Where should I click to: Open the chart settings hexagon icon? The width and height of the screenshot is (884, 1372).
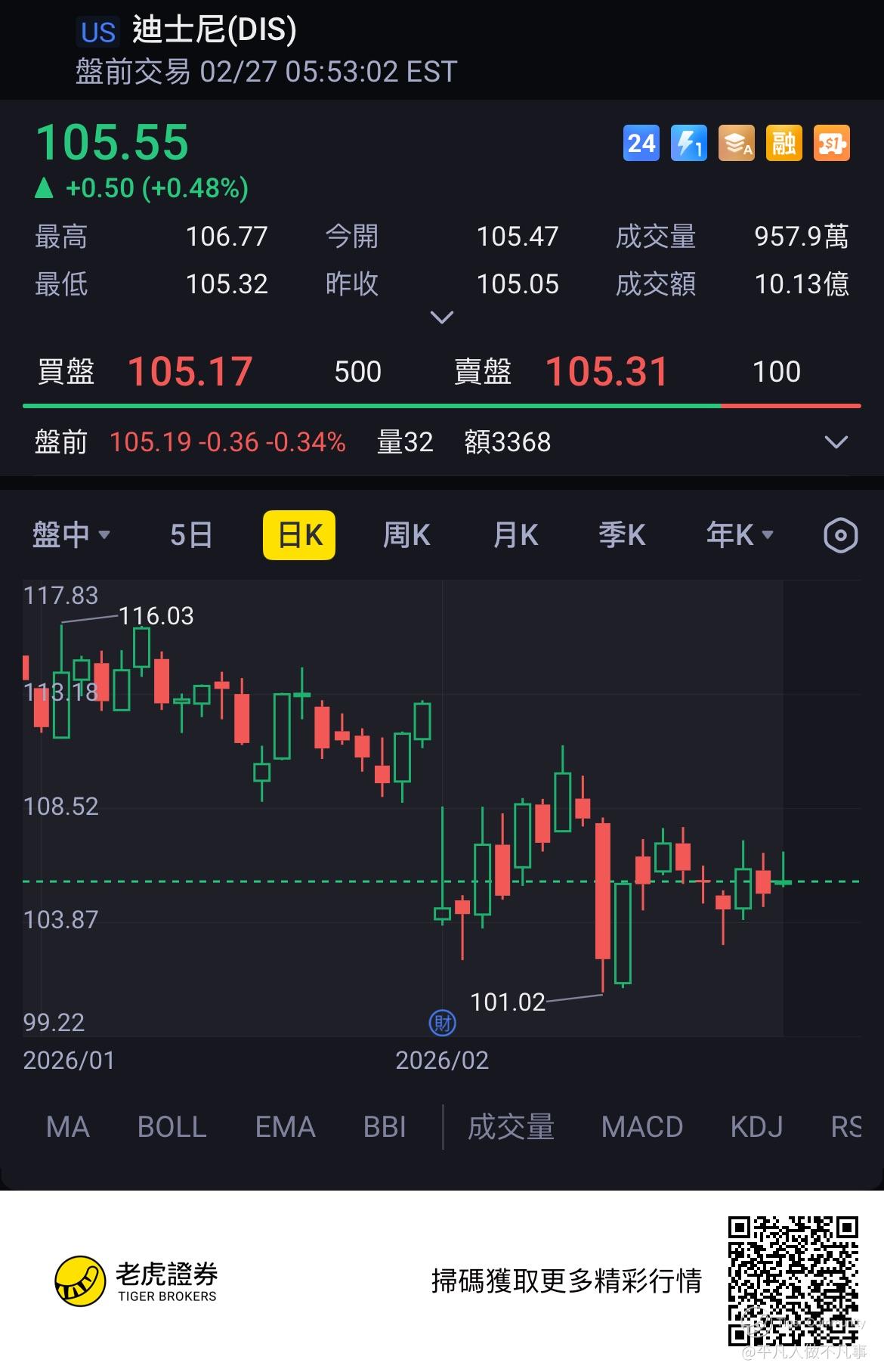point(839,535)
